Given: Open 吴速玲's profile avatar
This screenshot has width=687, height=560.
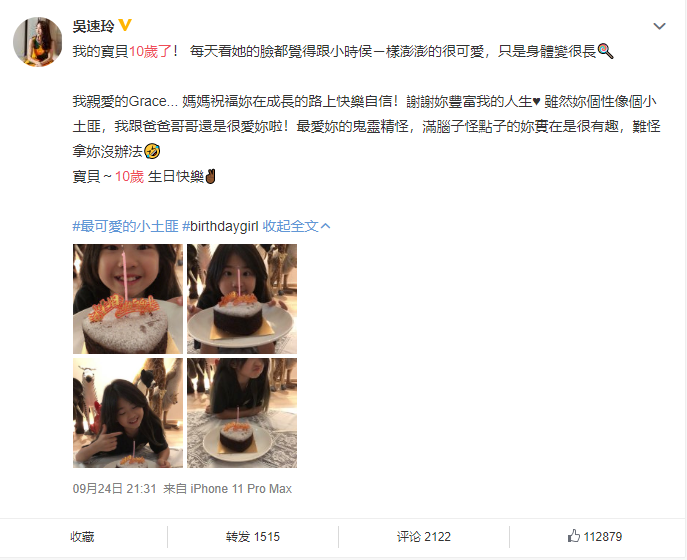Looking at the screenshot, I should click(36, 42).
